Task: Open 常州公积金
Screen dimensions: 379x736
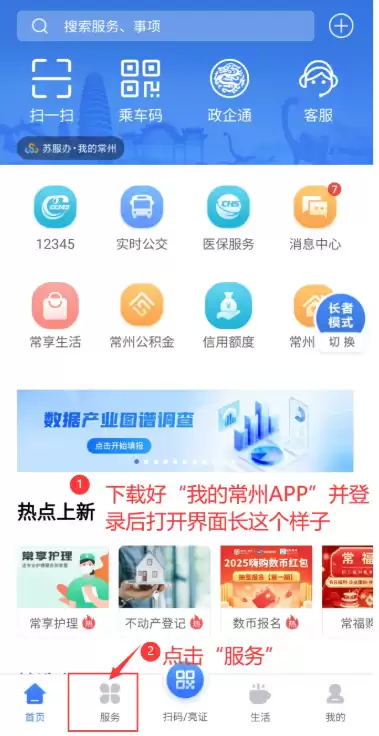Action: coord(142,316)
